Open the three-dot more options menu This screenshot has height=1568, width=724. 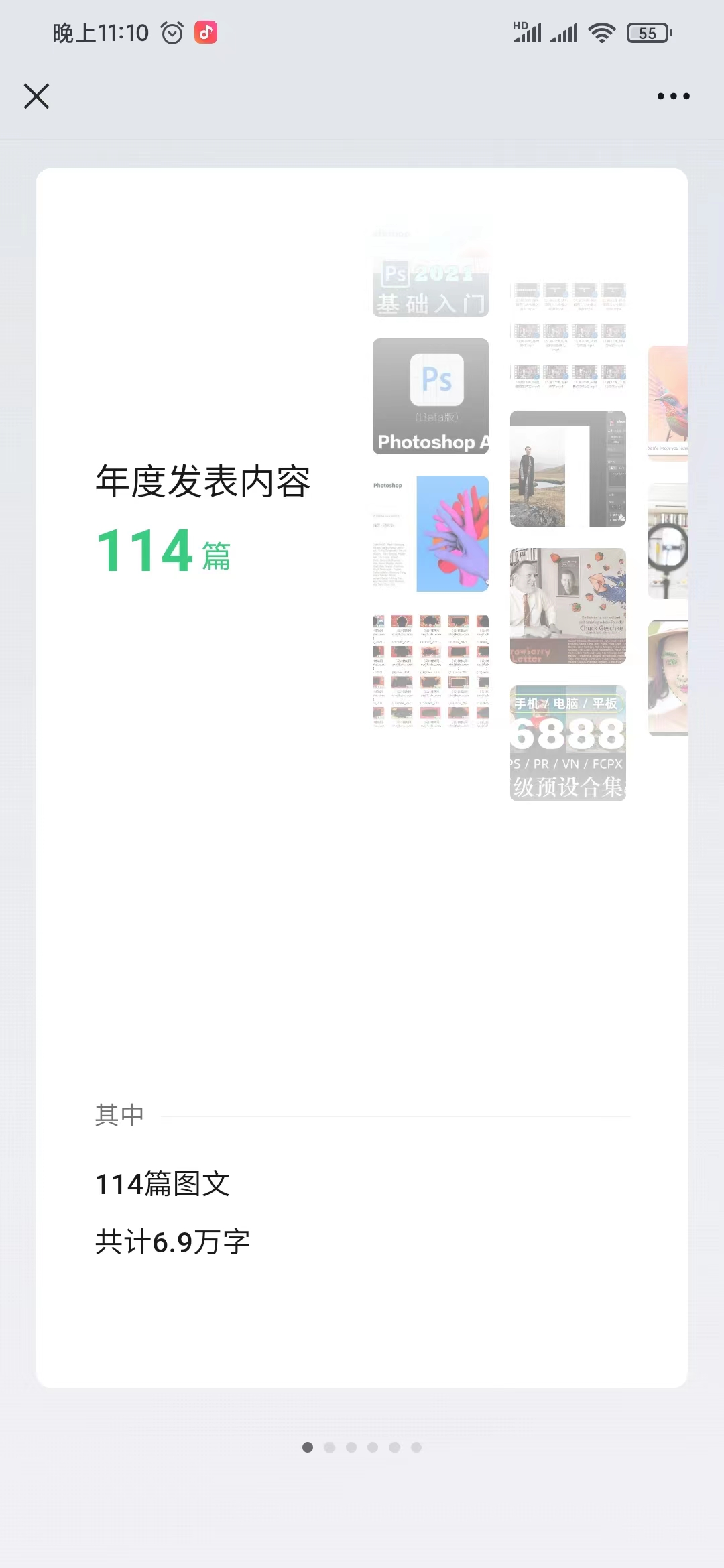[x=673, y=96]
